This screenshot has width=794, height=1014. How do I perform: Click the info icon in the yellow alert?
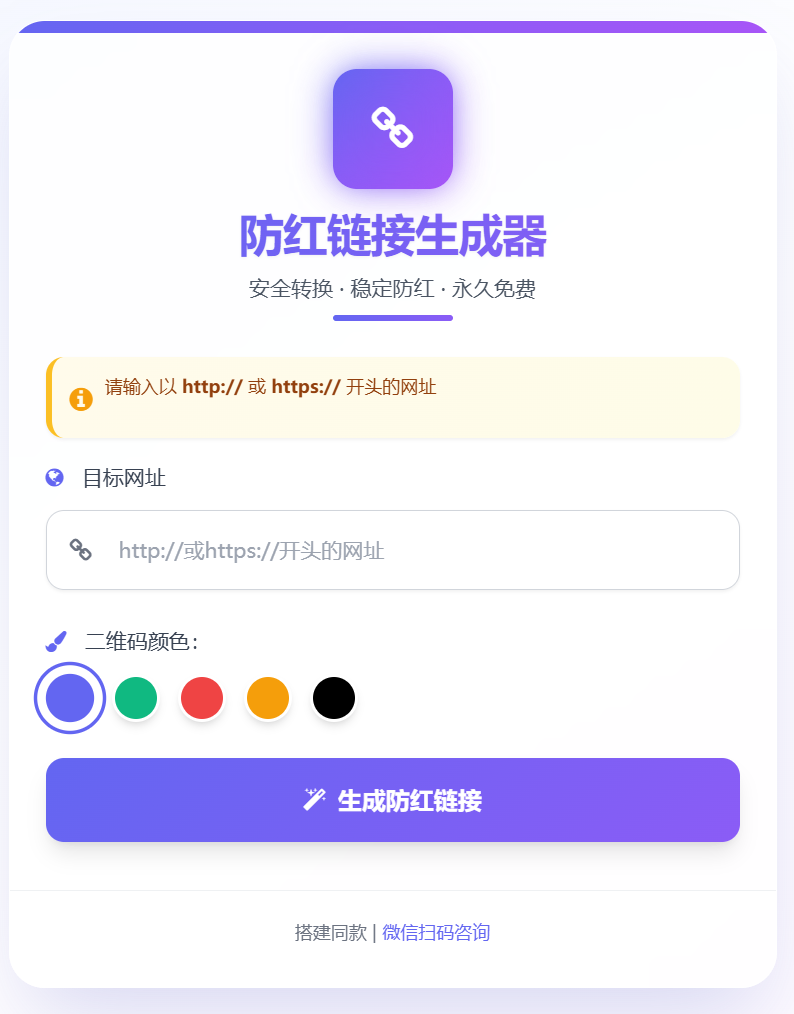pyautogui.click(x=82, y=397)
